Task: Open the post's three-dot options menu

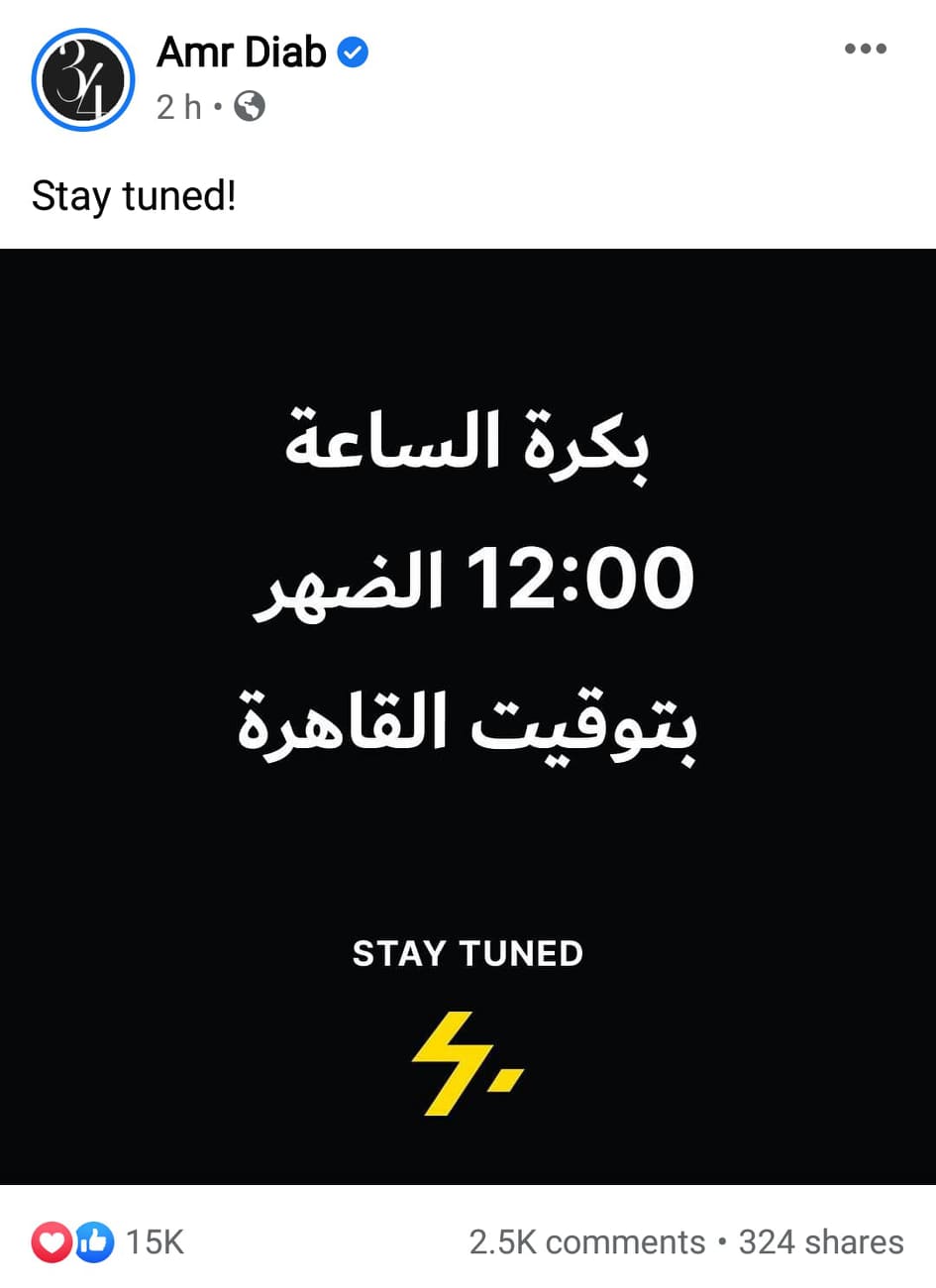Action: tap(865, 49)
